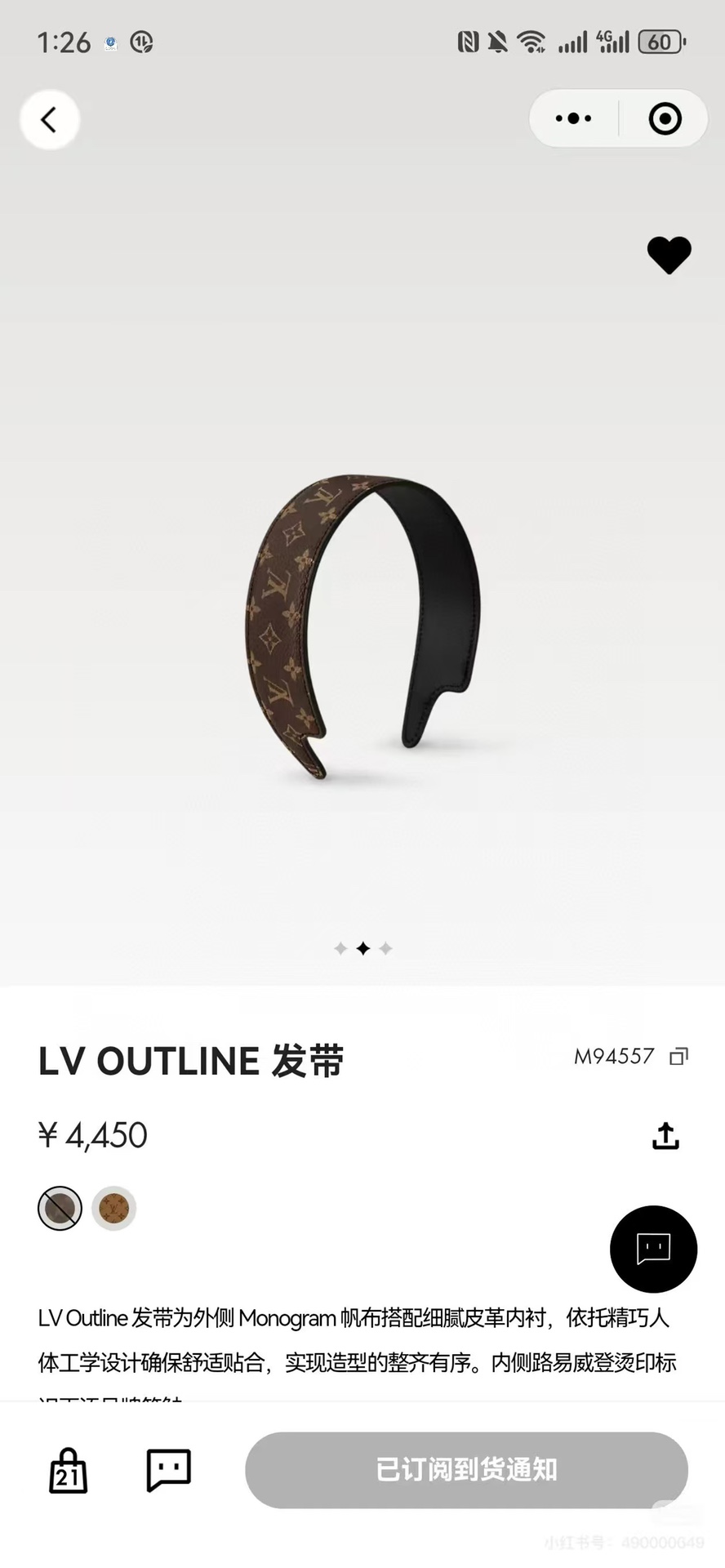
Task: Share this LV Outline headband
Action: click(665, 1135)
